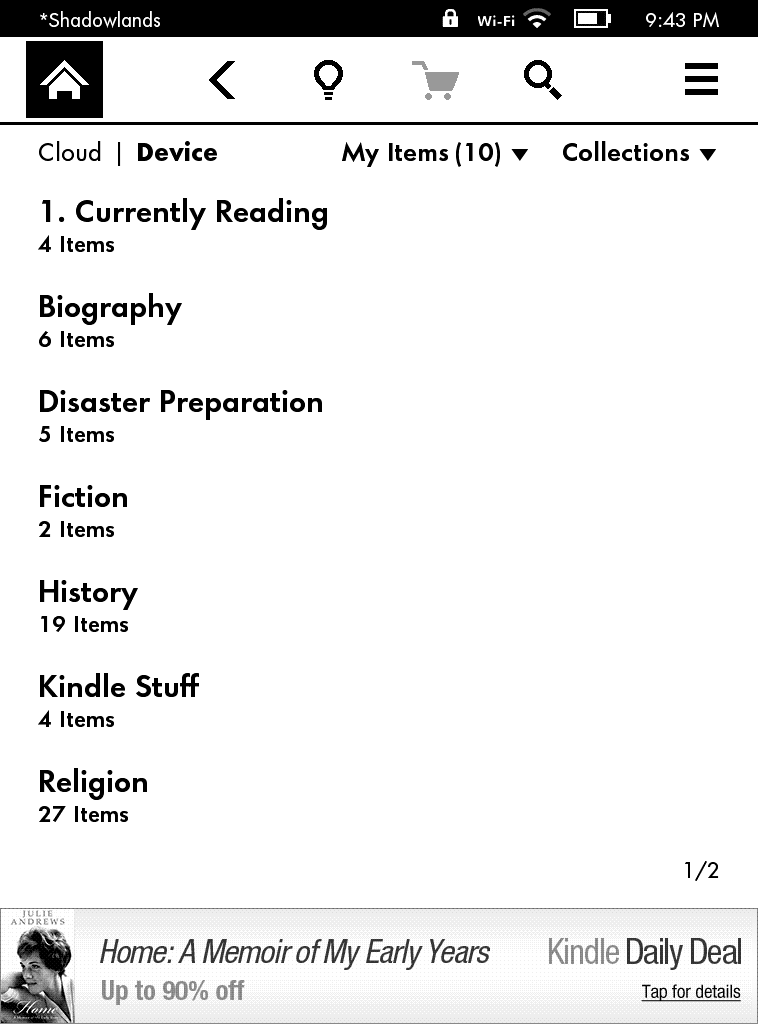Expand the My Items (10) dropdown

point(434,153)
